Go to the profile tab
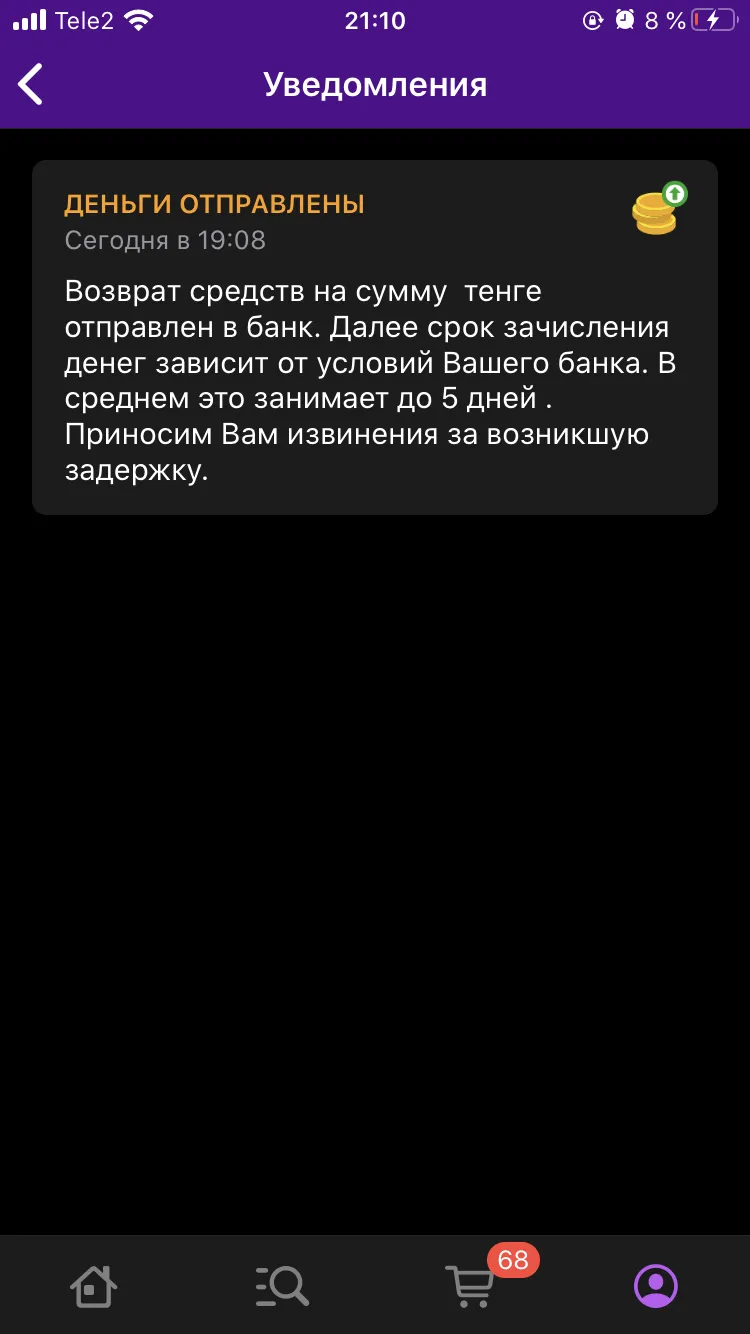 click(656, 1285)
